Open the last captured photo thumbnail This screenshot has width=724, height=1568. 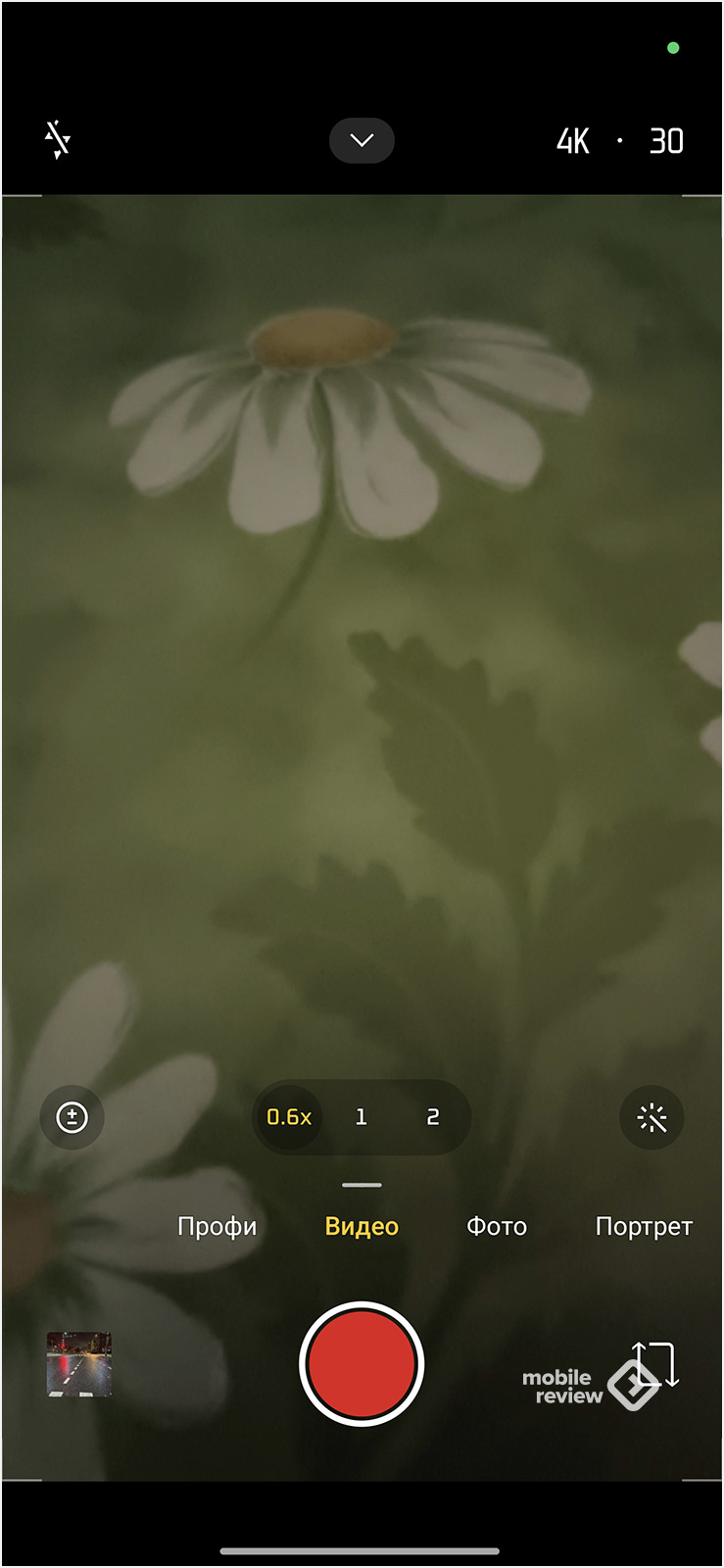[x=79, y=1364]
